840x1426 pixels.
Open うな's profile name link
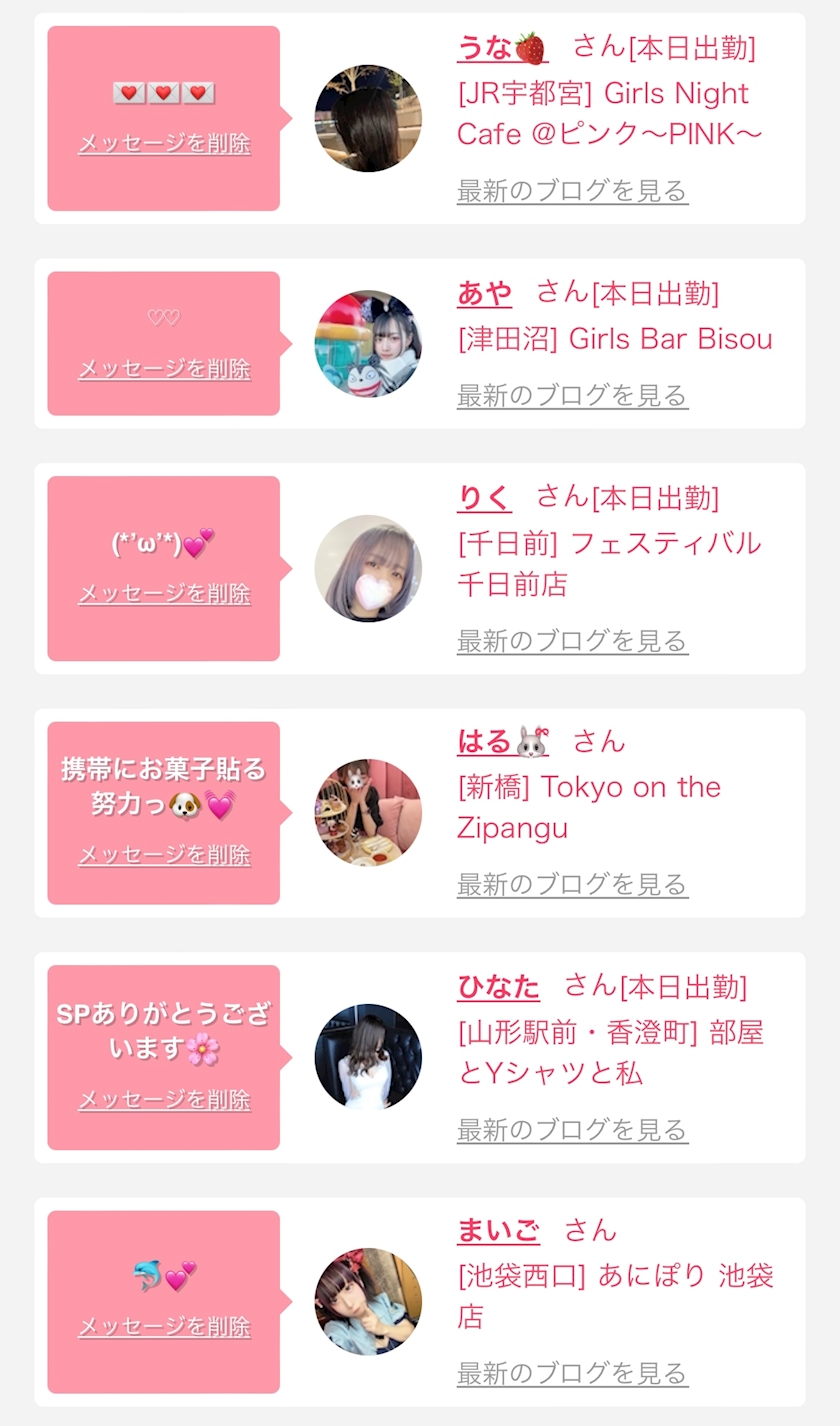pos(501,47)
